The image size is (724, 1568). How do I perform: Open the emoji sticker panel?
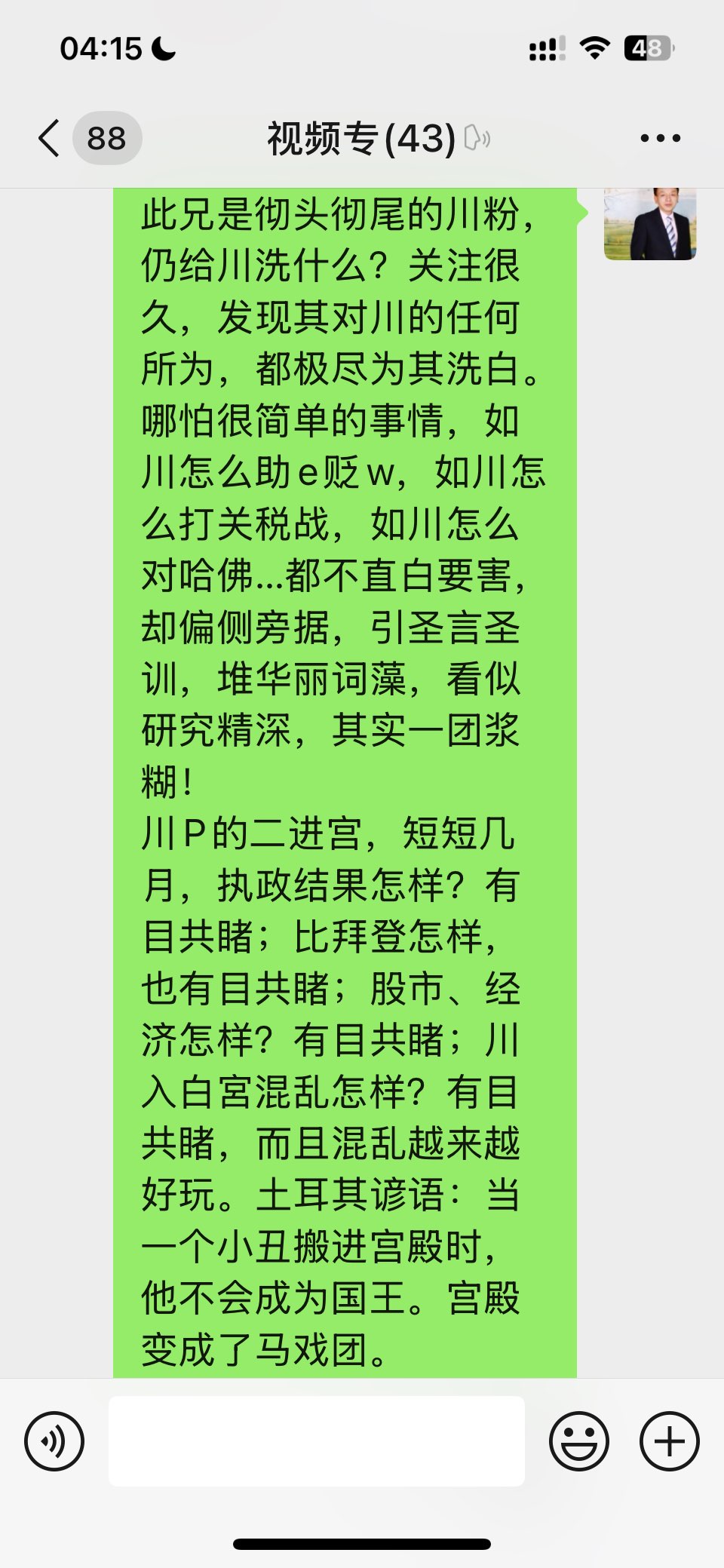[579, 1441]
